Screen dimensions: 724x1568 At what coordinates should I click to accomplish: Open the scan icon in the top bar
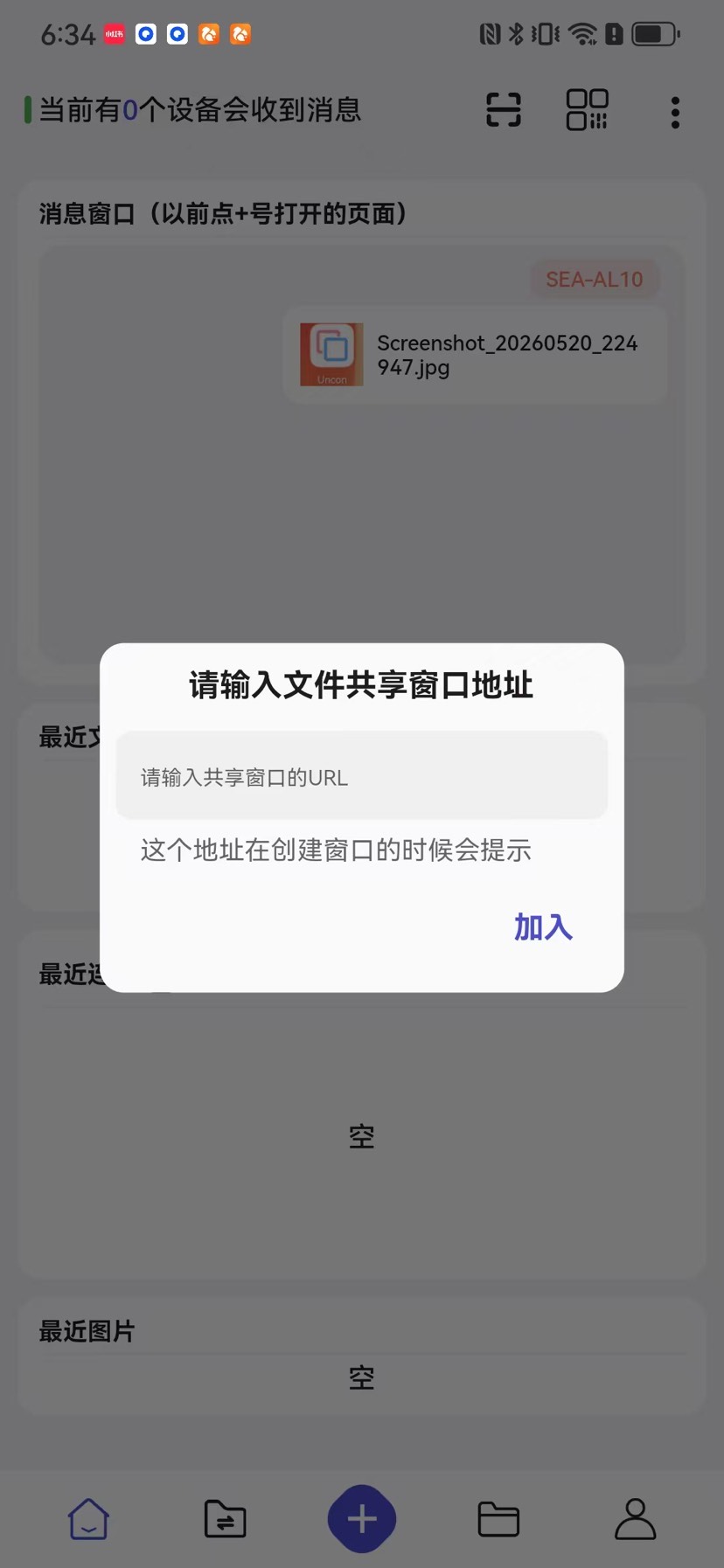pos(504,110)
